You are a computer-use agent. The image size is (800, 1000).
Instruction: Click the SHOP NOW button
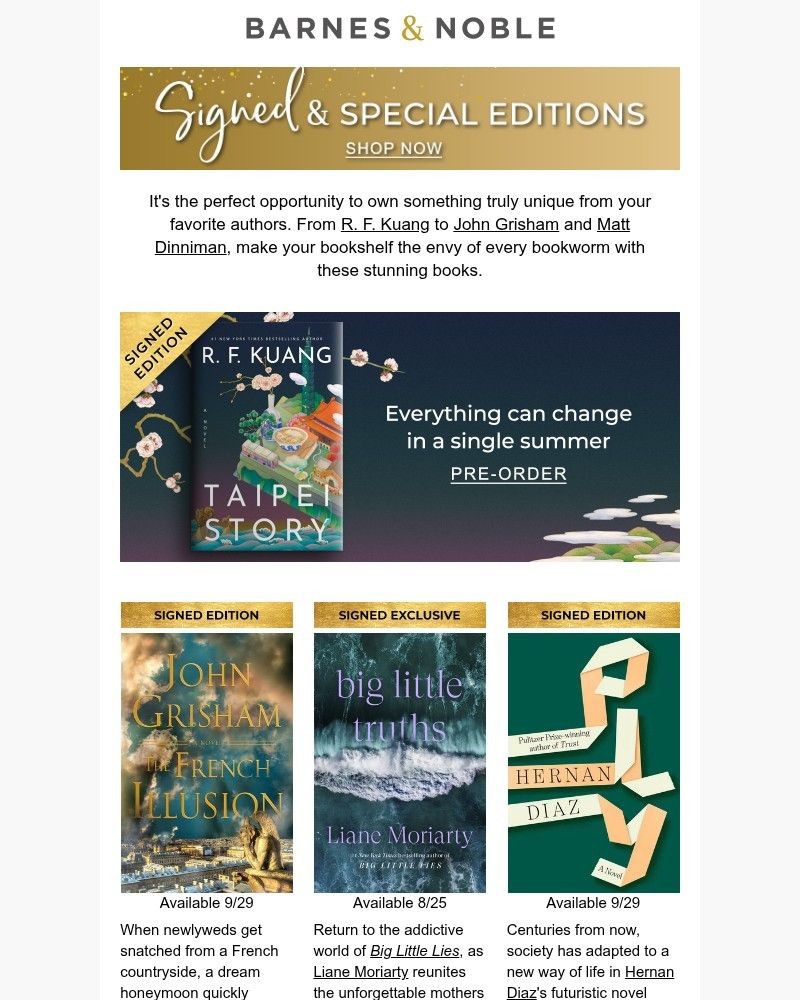(x=393, y=148)
